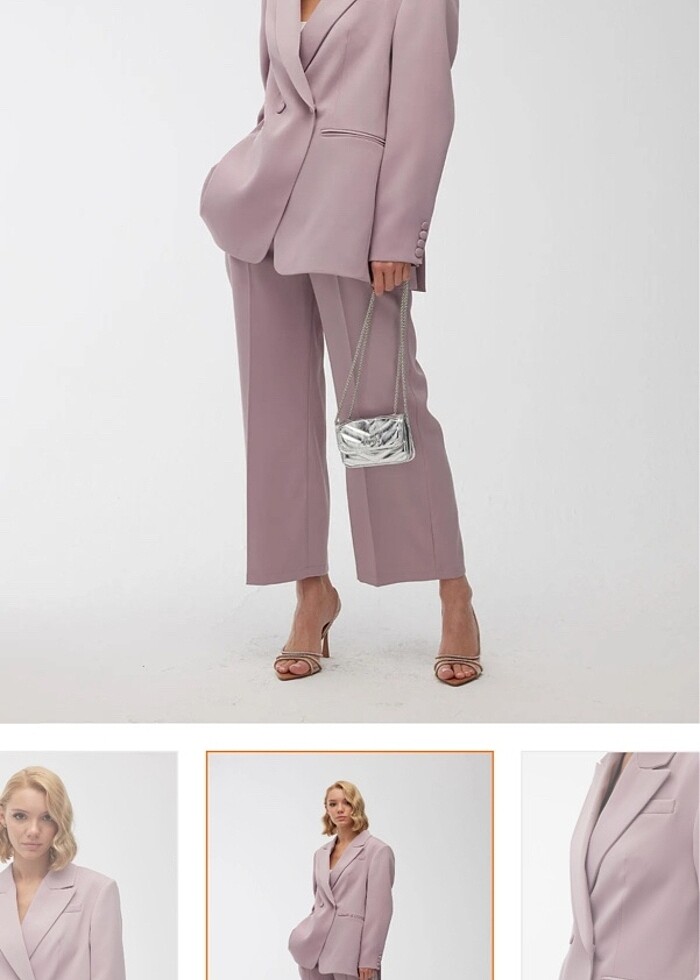The height and width of the screenshot is (980, 700).
Task: Open the large suit photo in full view
Action: (350, 360)
